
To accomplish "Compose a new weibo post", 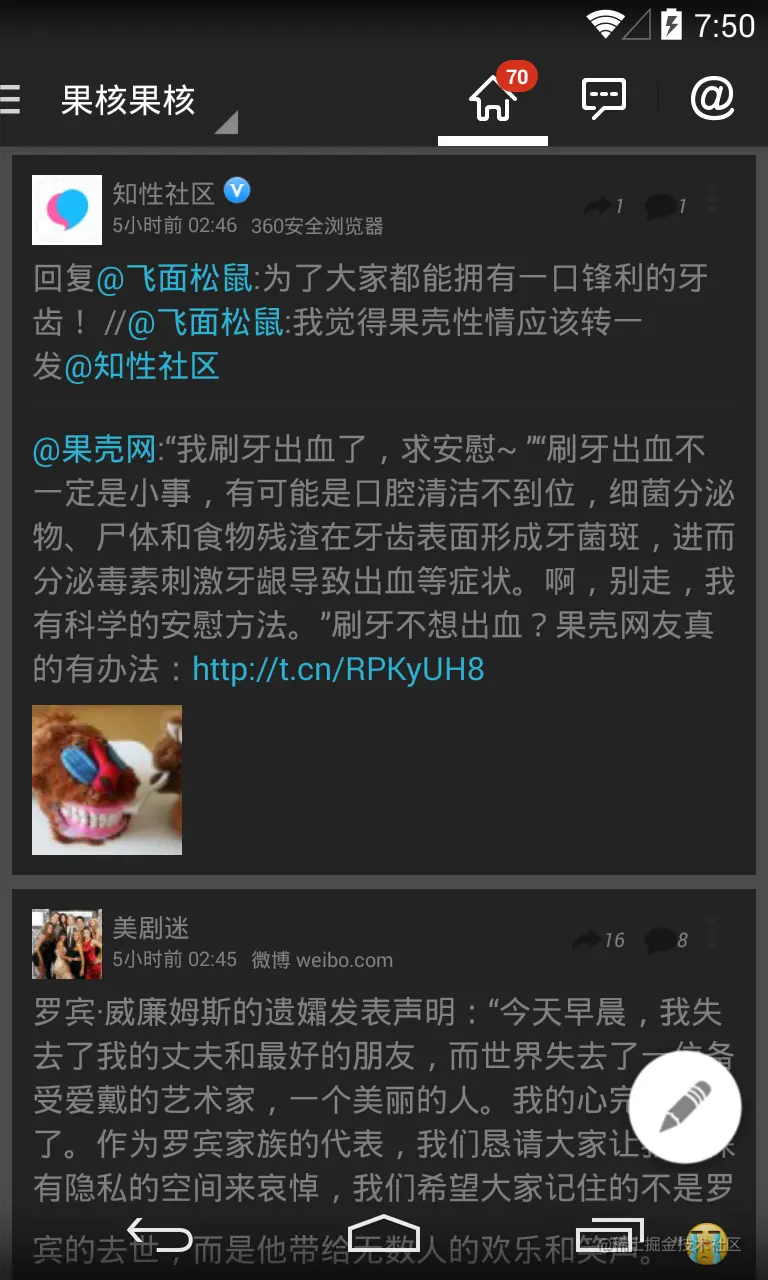I will (686, 1106).
